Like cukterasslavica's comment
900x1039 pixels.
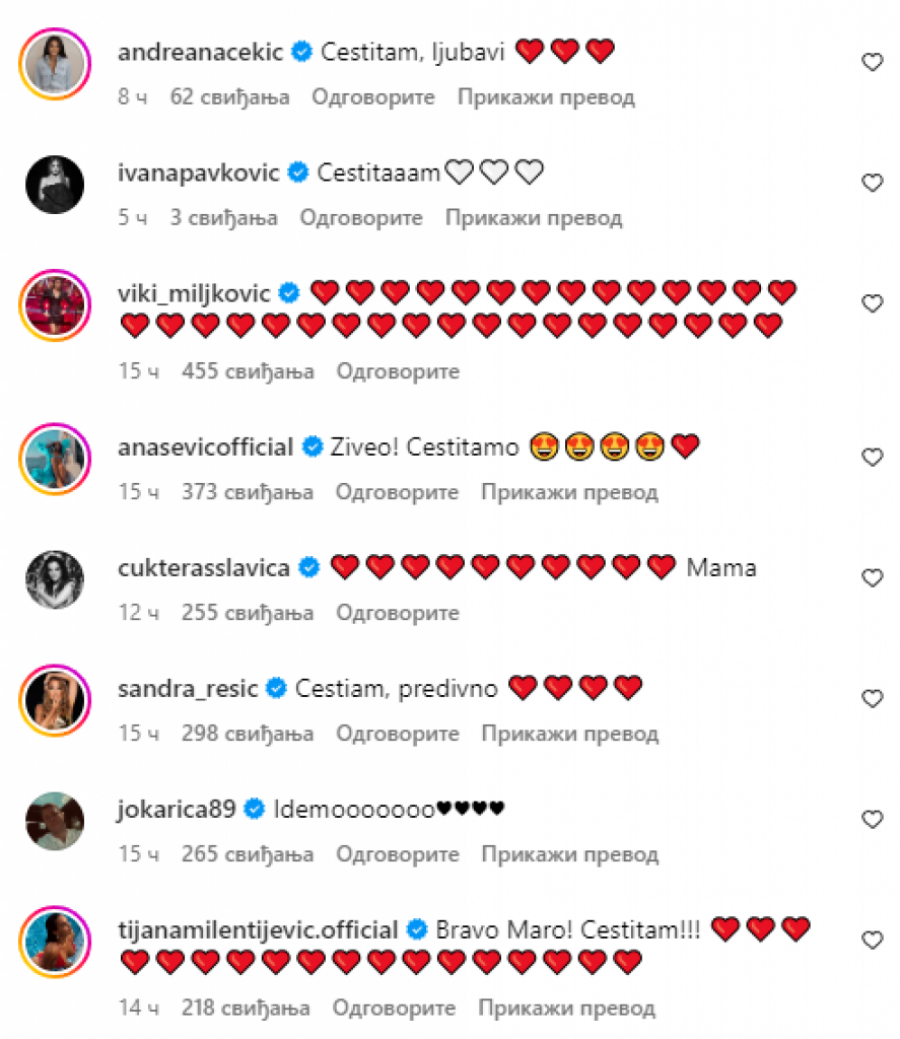[x=872, y=578]
